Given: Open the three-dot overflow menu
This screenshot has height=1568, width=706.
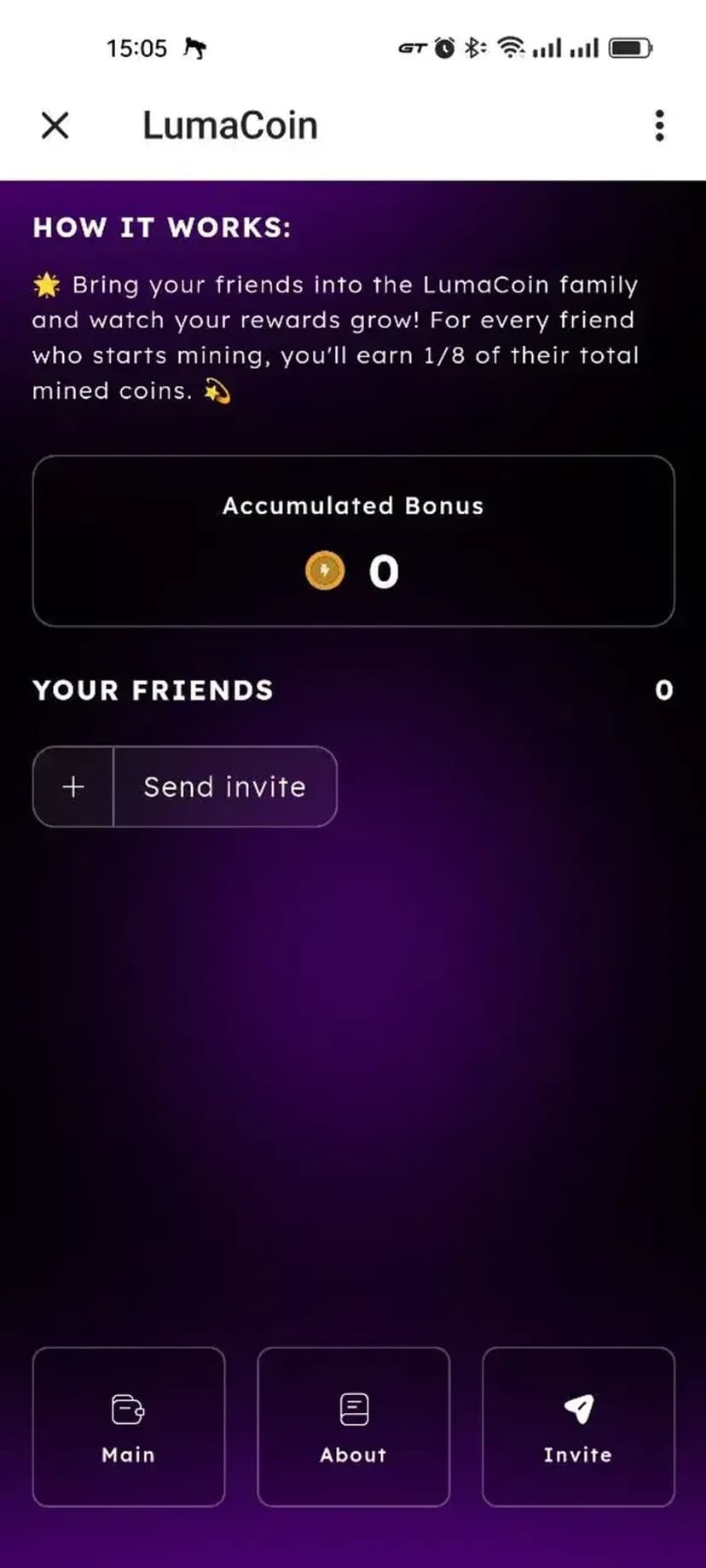Looking at the screenshot, I should tap(659, 125).
